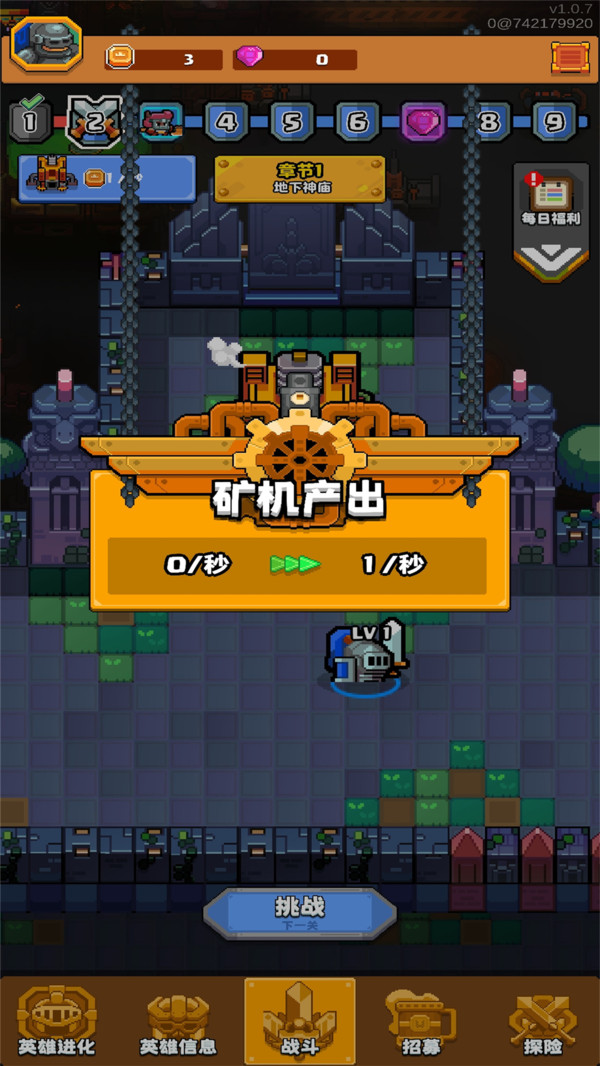The width and height of the screenshot is (600, 1066).
Task: Open the mining machine info card
Action: pos(107,178)
